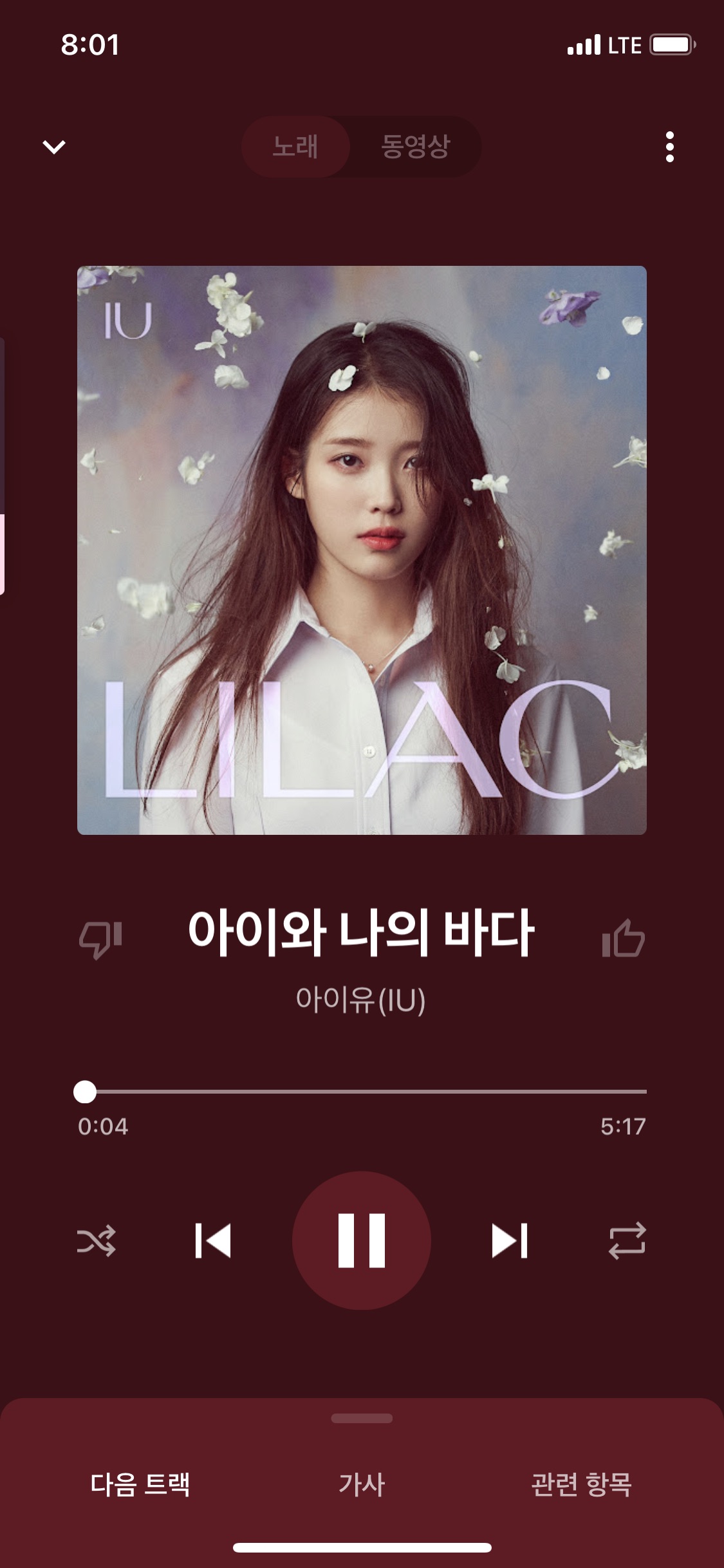Open the three-dot overflow menu
Screen dimensions: 724x1568
(x=670, y=147)
